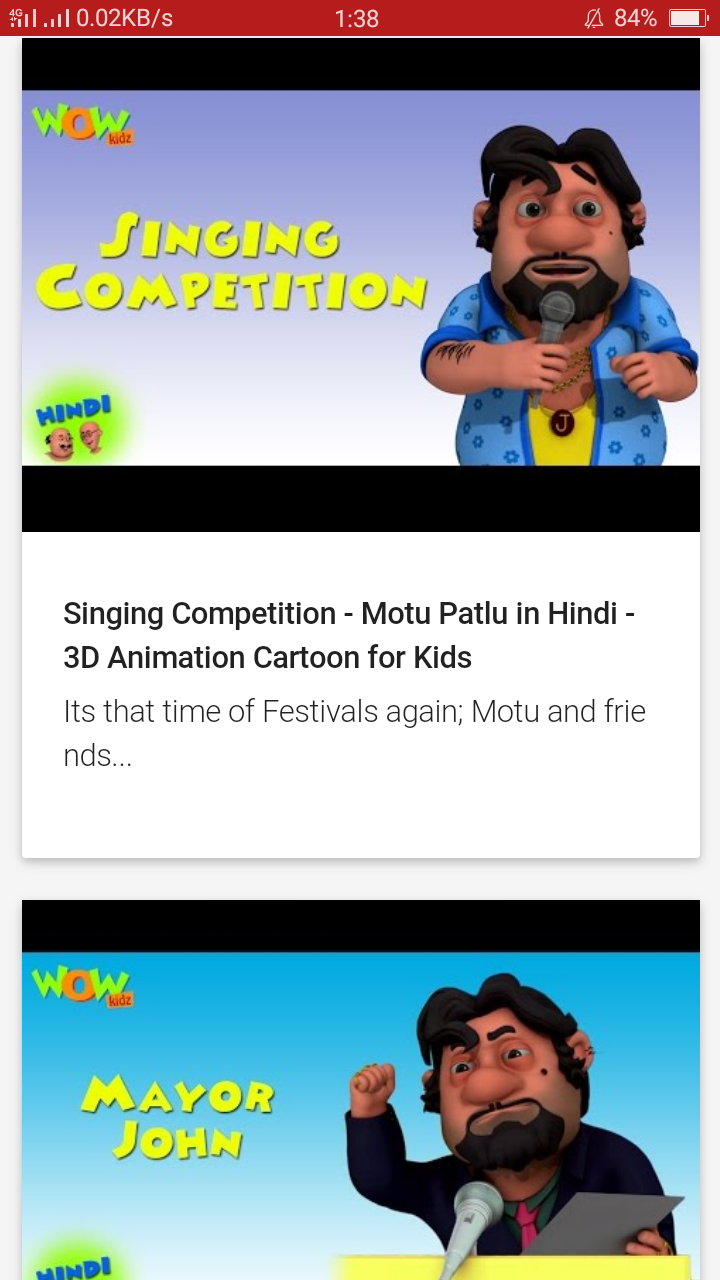Tap the microphone held by the character
Screen dimensions: 720x1280
tap(551, 320)
